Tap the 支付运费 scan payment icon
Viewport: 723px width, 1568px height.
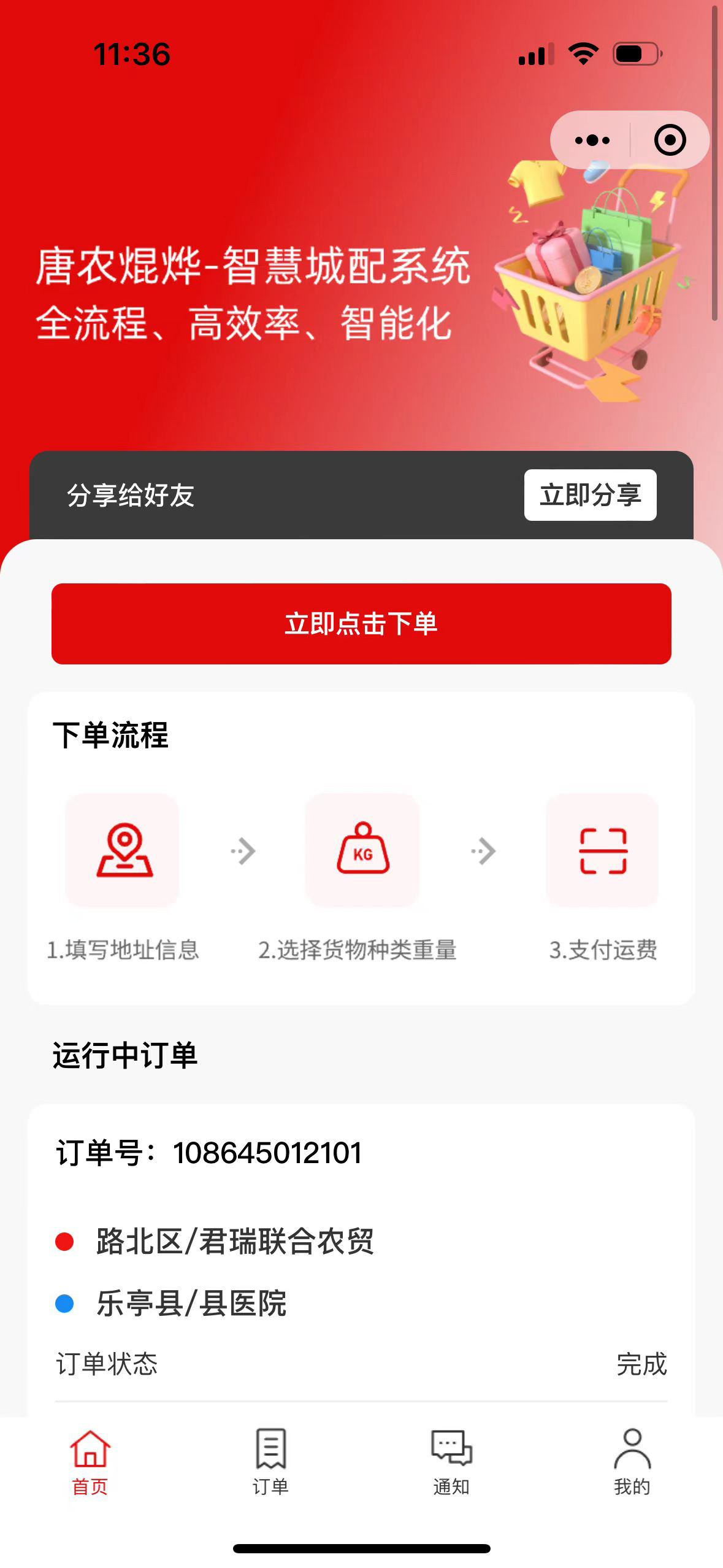[x=602, y=853]
